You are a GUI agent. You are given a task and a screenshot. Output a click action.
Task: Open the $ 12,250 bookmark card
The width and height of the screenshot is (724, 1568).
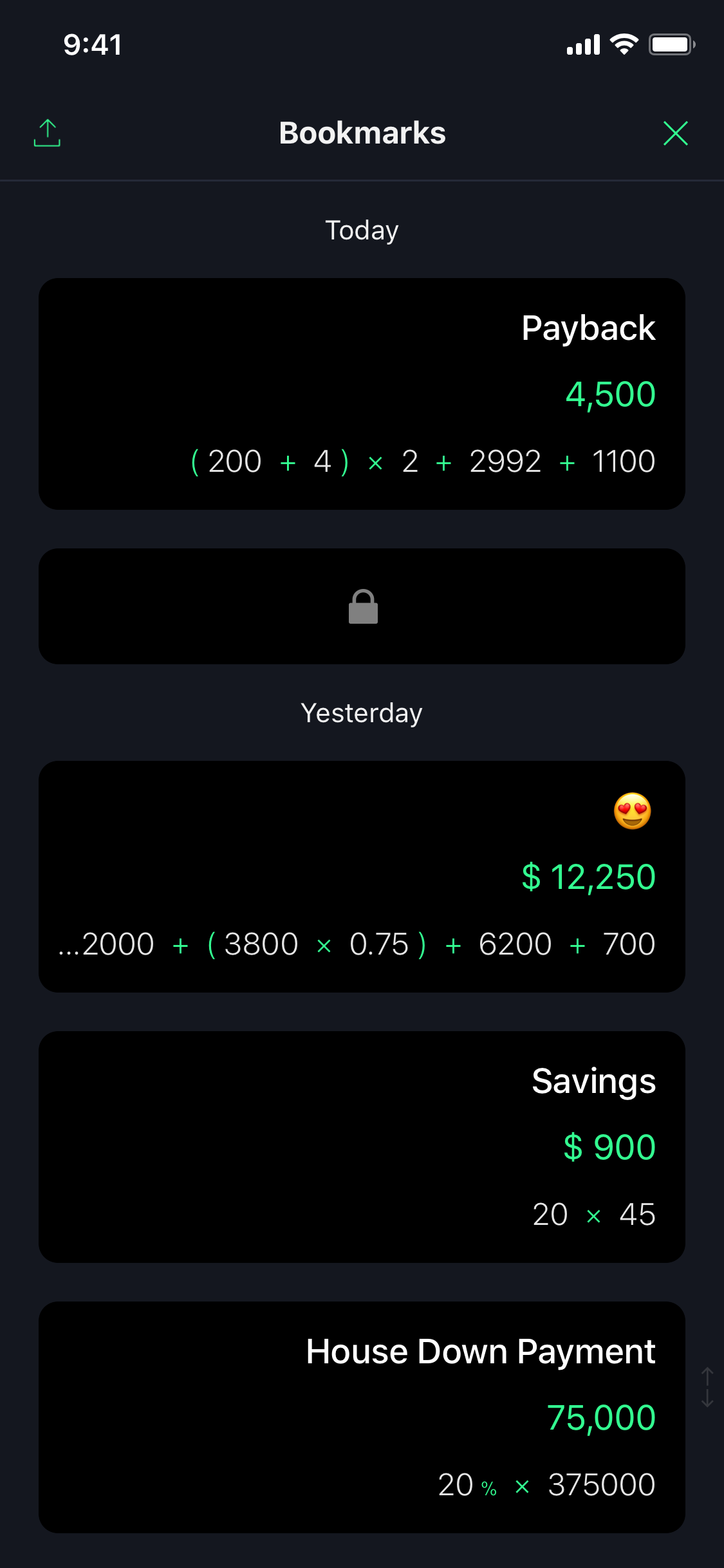point(362,877)
